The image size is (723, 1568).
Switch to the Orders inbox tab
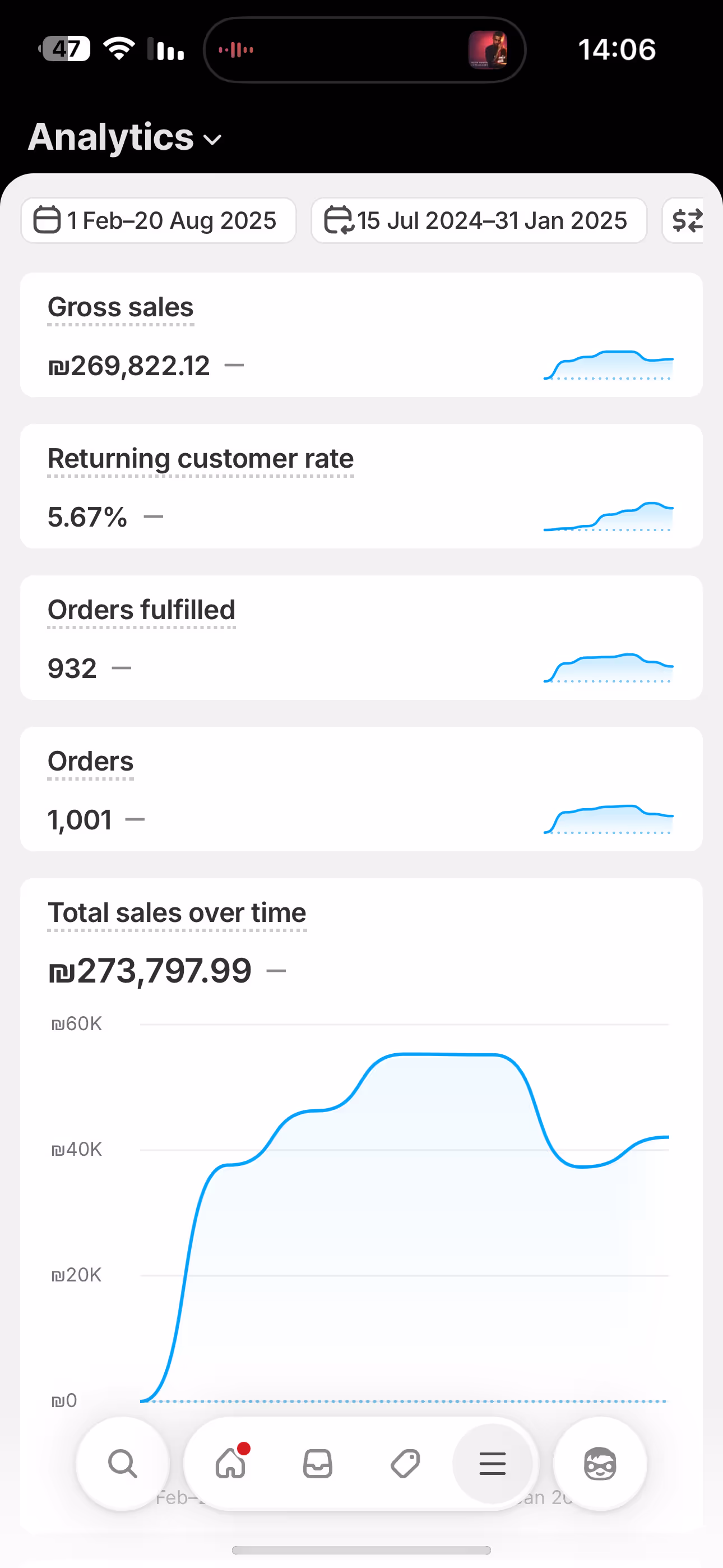click(318, 1463)
